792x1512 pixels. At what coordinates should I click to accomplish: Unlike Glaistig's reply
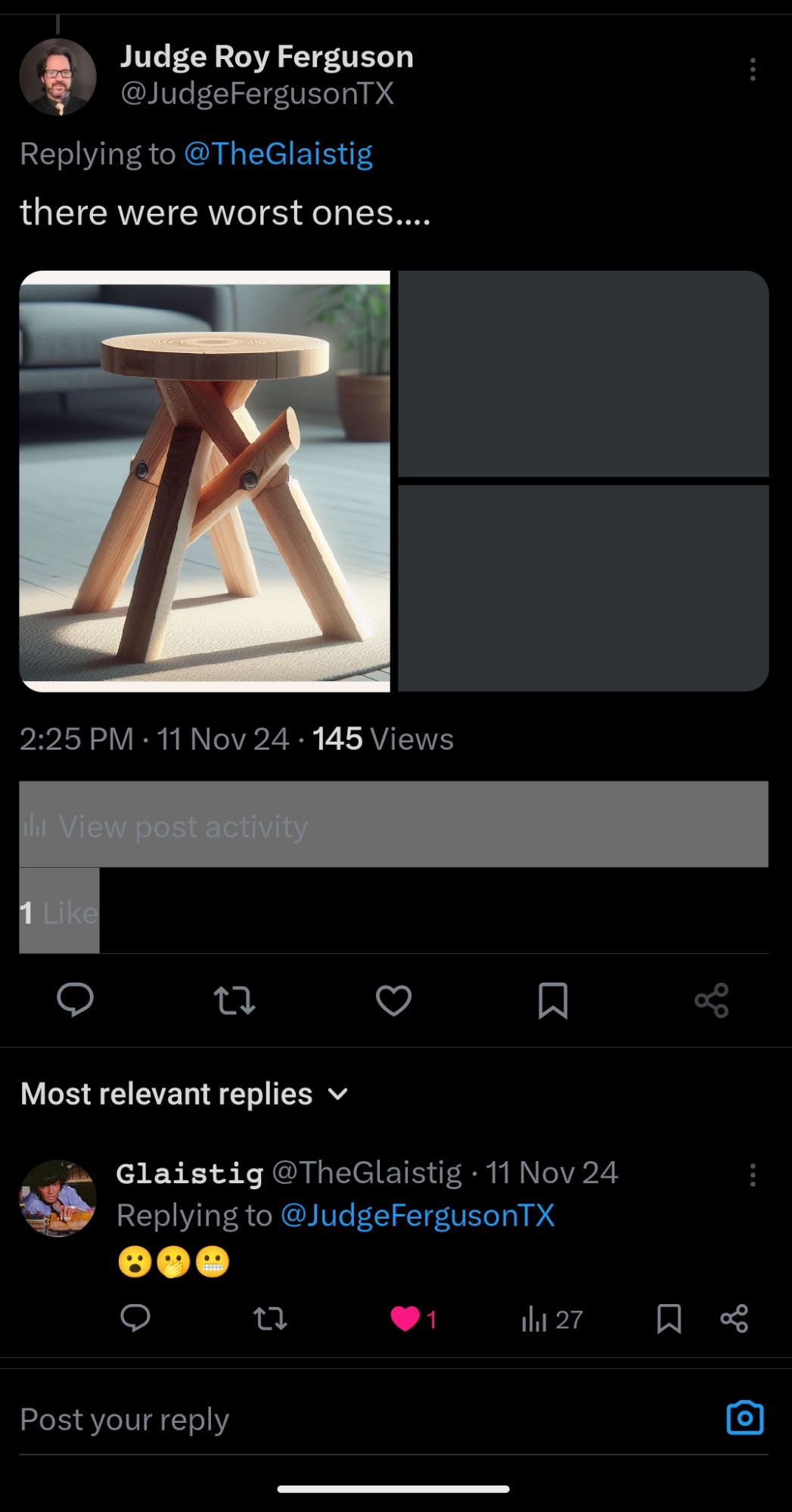click(x=405, y=1318)
